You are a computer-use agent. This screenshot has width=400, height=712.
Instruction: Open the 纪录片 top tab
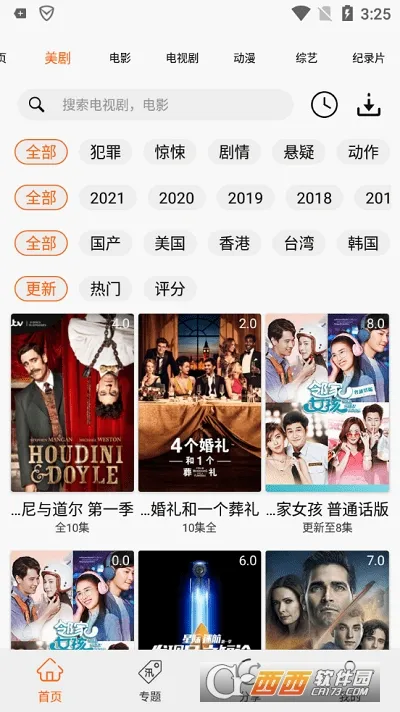(368, 58)
